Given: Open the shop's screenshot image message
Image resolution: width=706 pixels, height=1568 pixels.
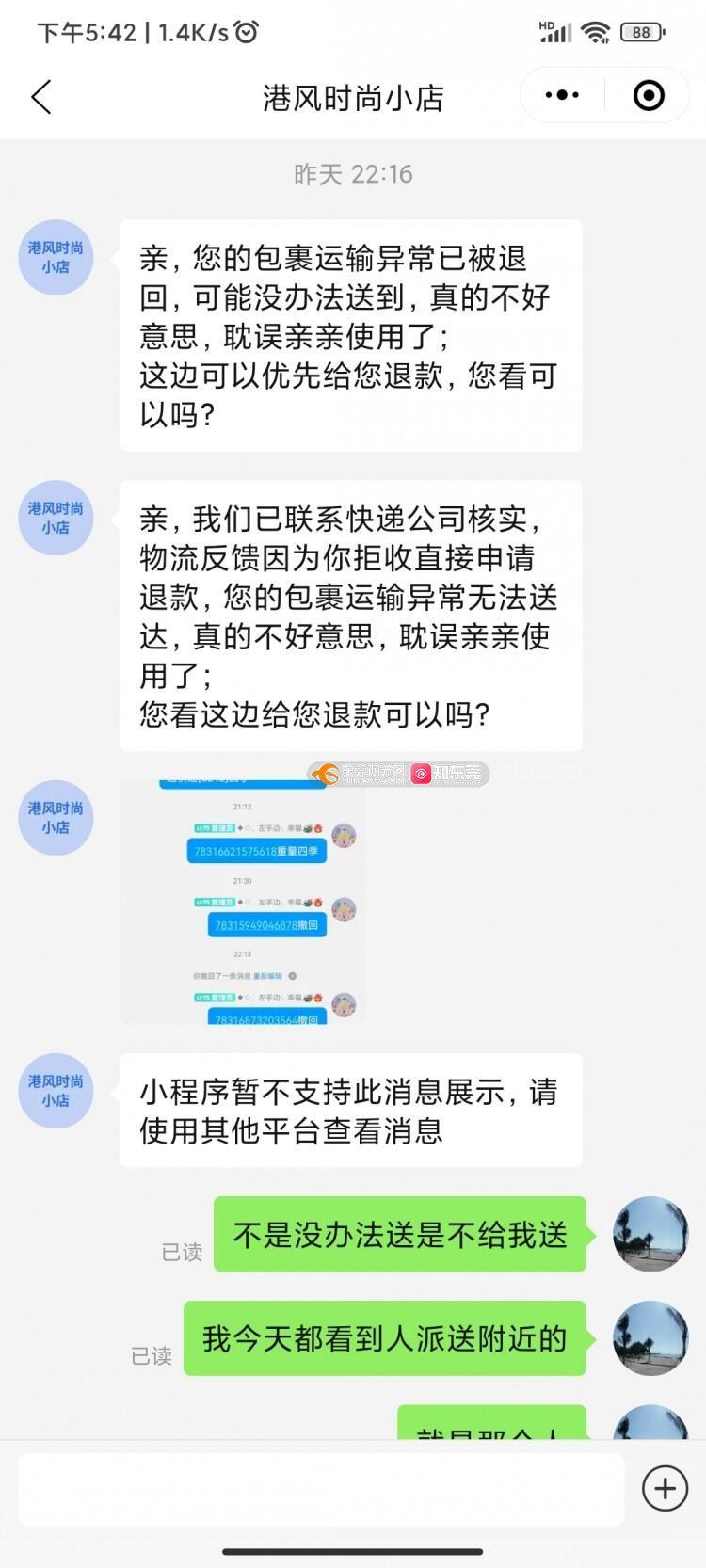Looking at the screenshot, I should (243, 902).
